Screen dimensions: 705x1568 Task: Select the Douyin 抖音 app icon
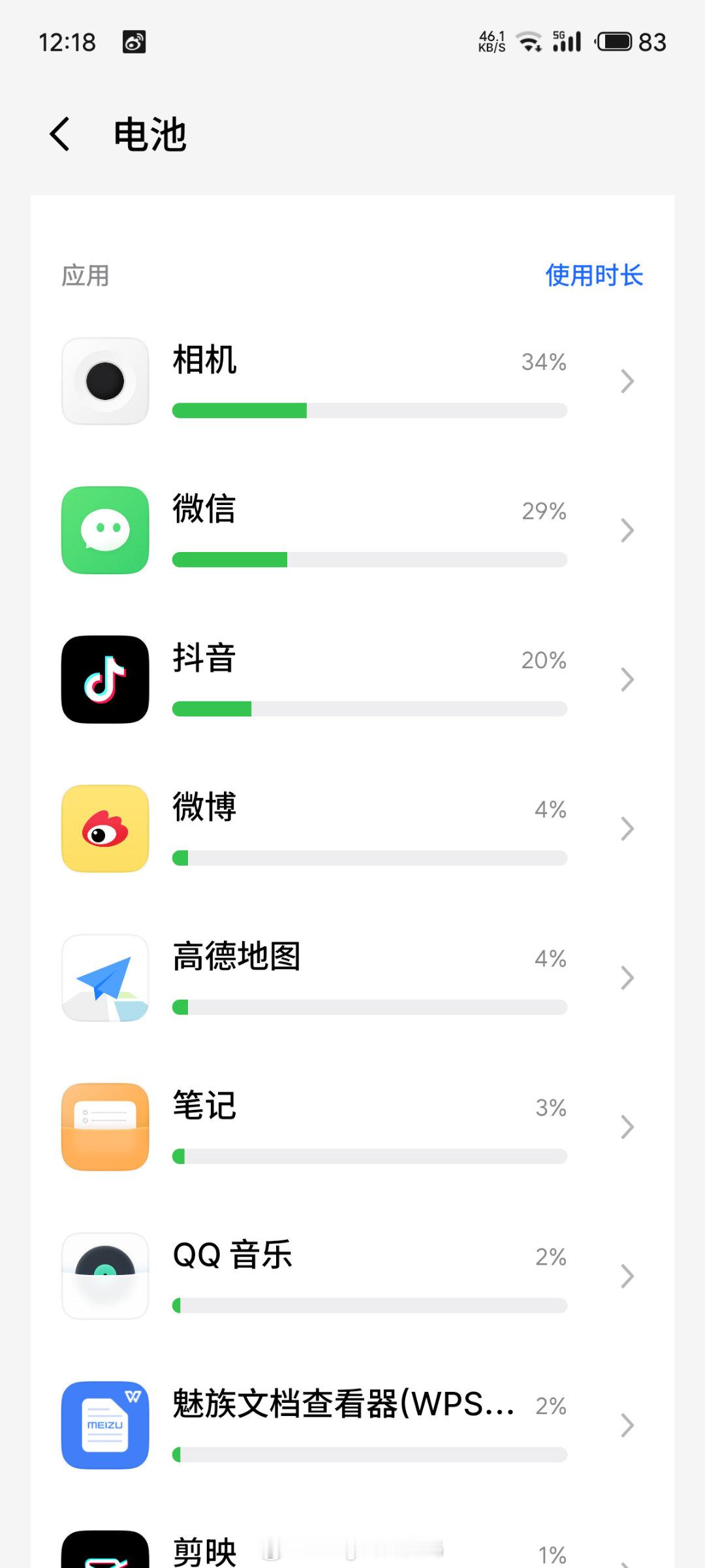(105, 679)
